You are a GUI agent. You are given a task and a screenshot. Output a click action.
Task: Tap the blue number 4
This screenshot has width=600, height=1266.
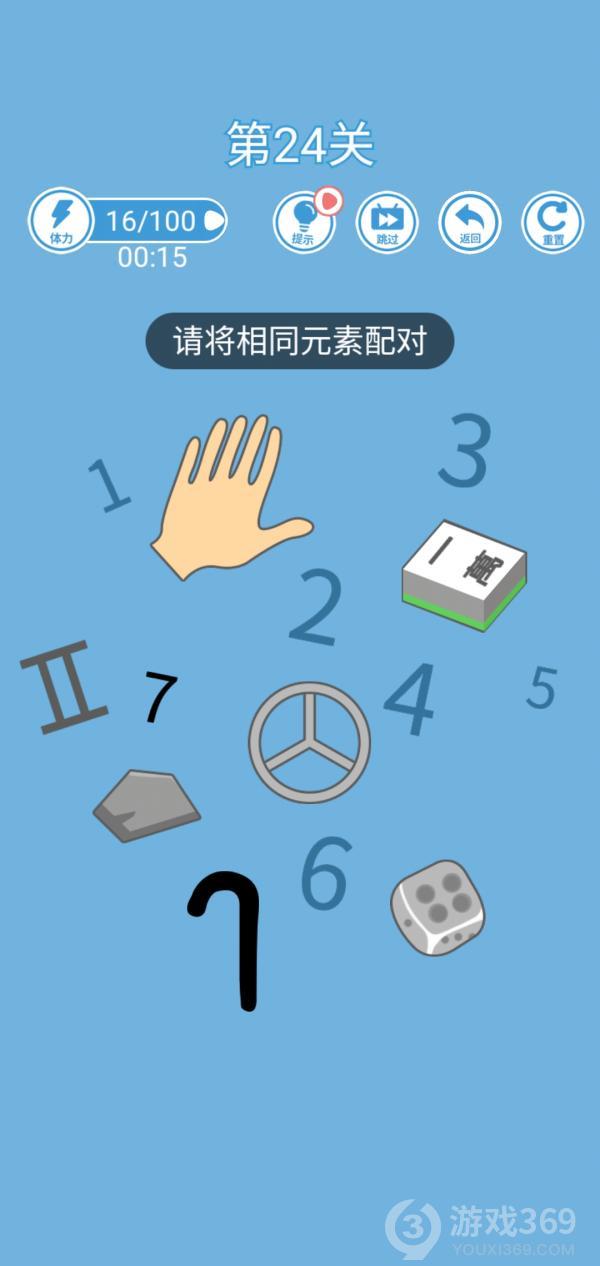pyautogui.click(x=410, y=698)
